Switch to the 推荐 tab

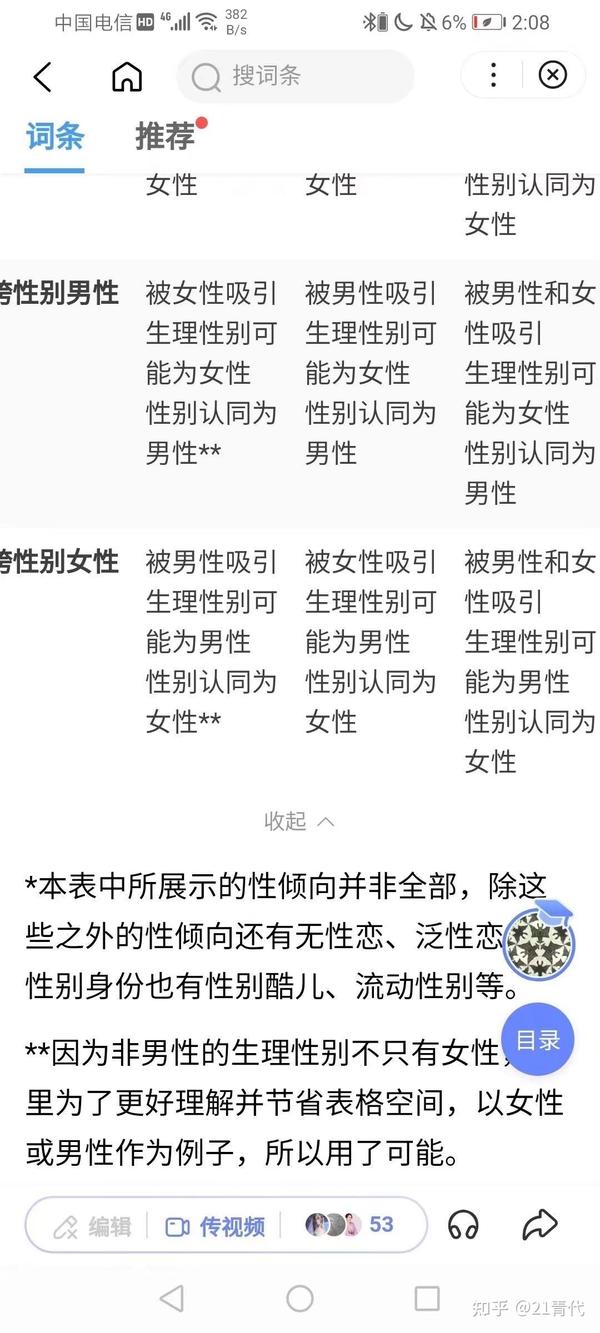(165, 137)
